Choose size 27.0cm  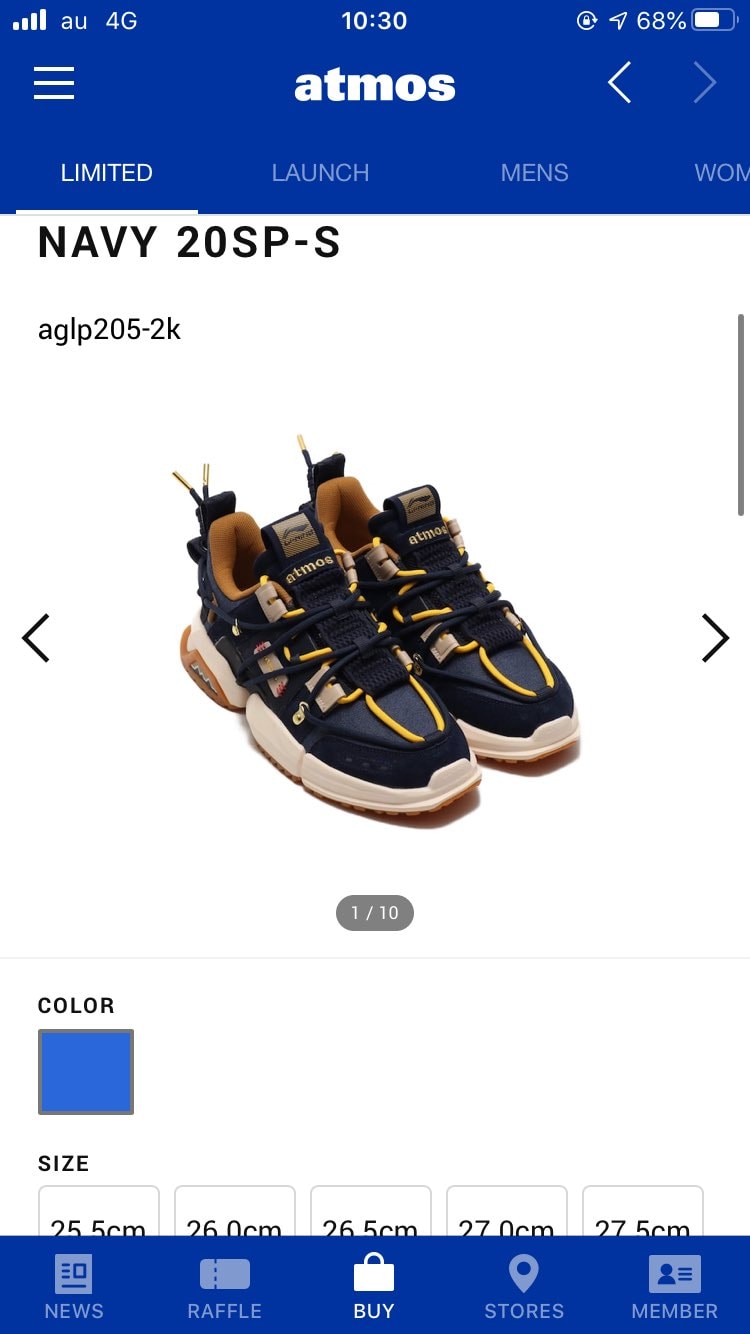[x=507, y=1211]
